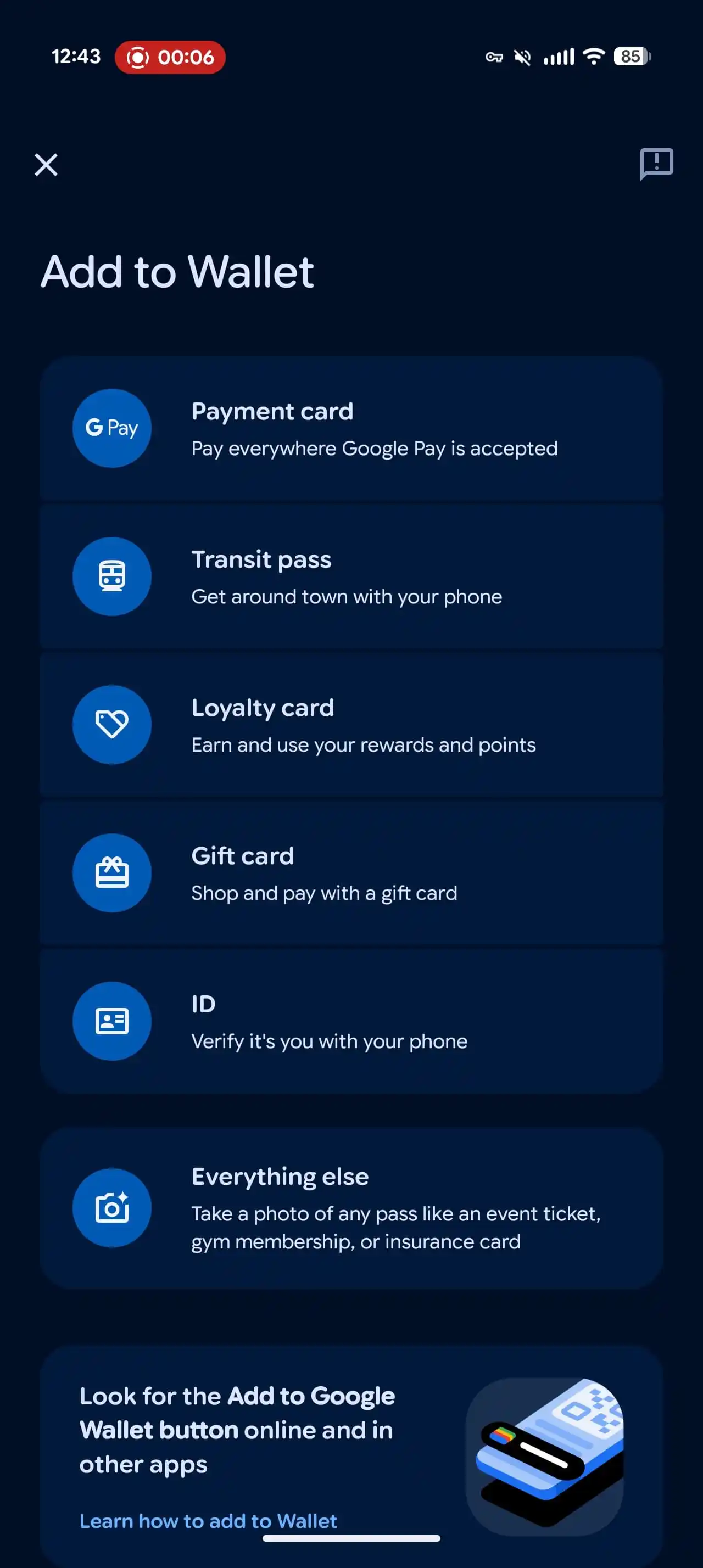Open Everything else photo pass option
Image resolution: width=703 pixels, height=1568 pixels.
[x=351, y=1208]
